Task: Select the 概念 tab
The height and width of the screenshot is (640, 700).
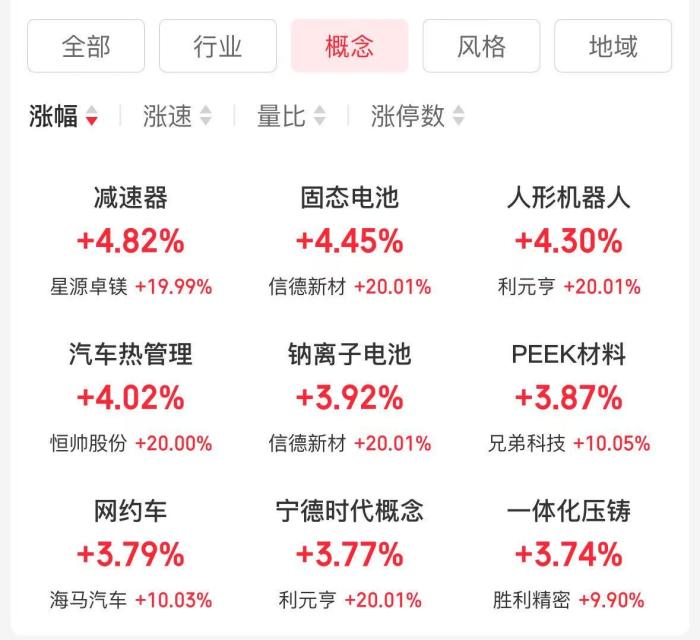Action: [x=349, y=46]
